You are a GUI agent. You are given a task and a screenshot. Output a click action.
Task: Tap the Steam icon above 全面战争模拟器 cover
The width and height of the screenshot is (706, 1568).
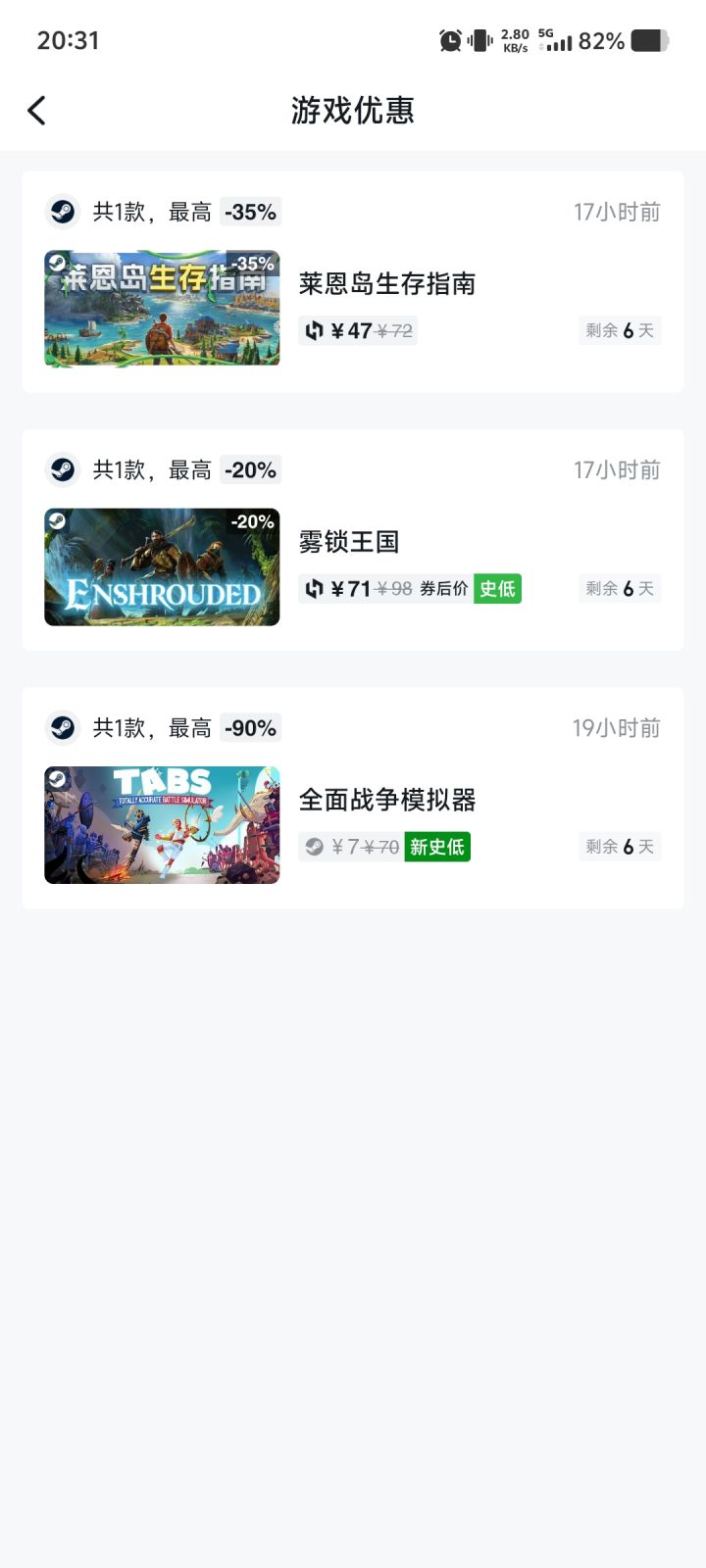[63, 727]
